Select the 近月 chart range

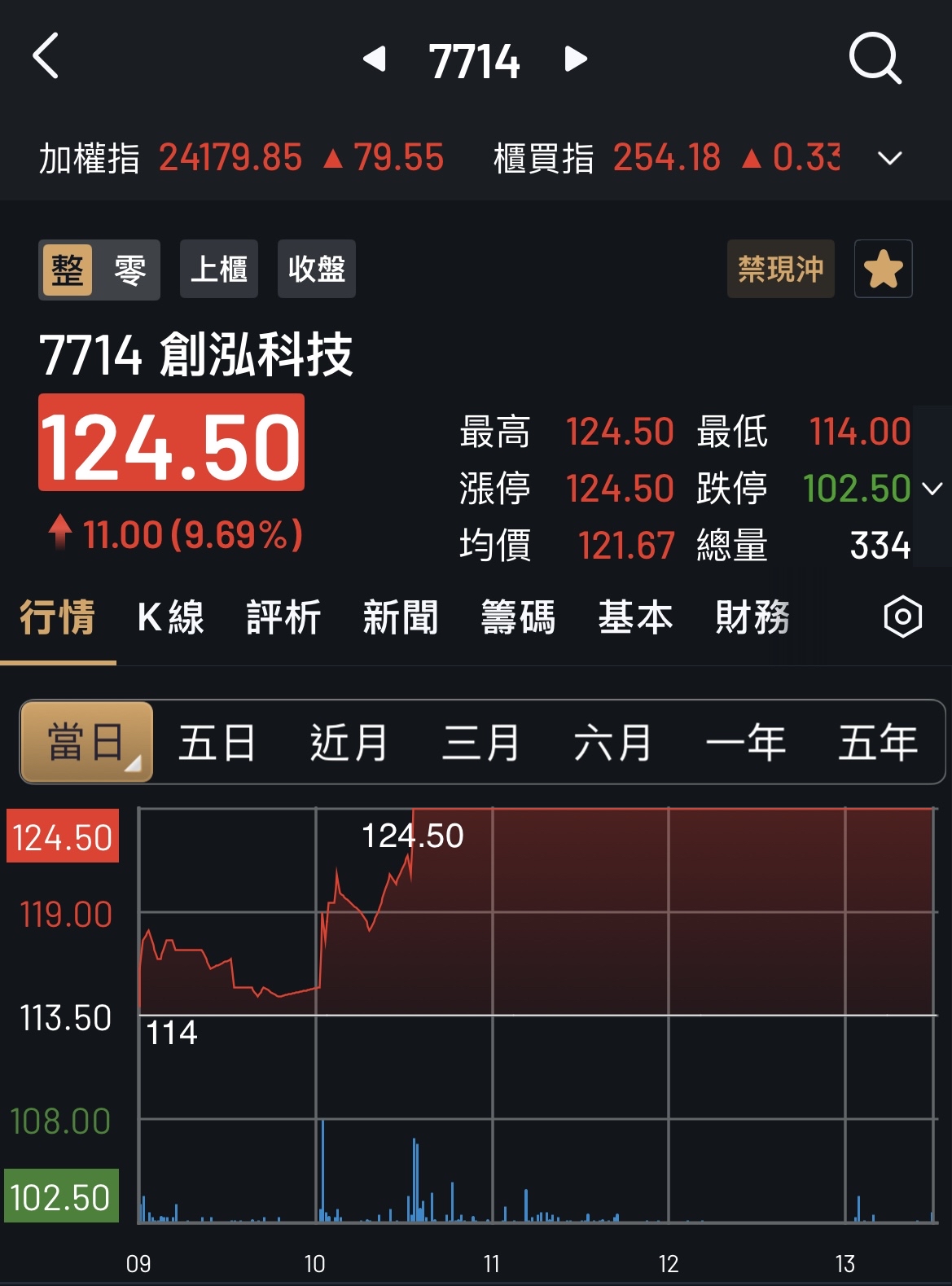click(349, 743)
